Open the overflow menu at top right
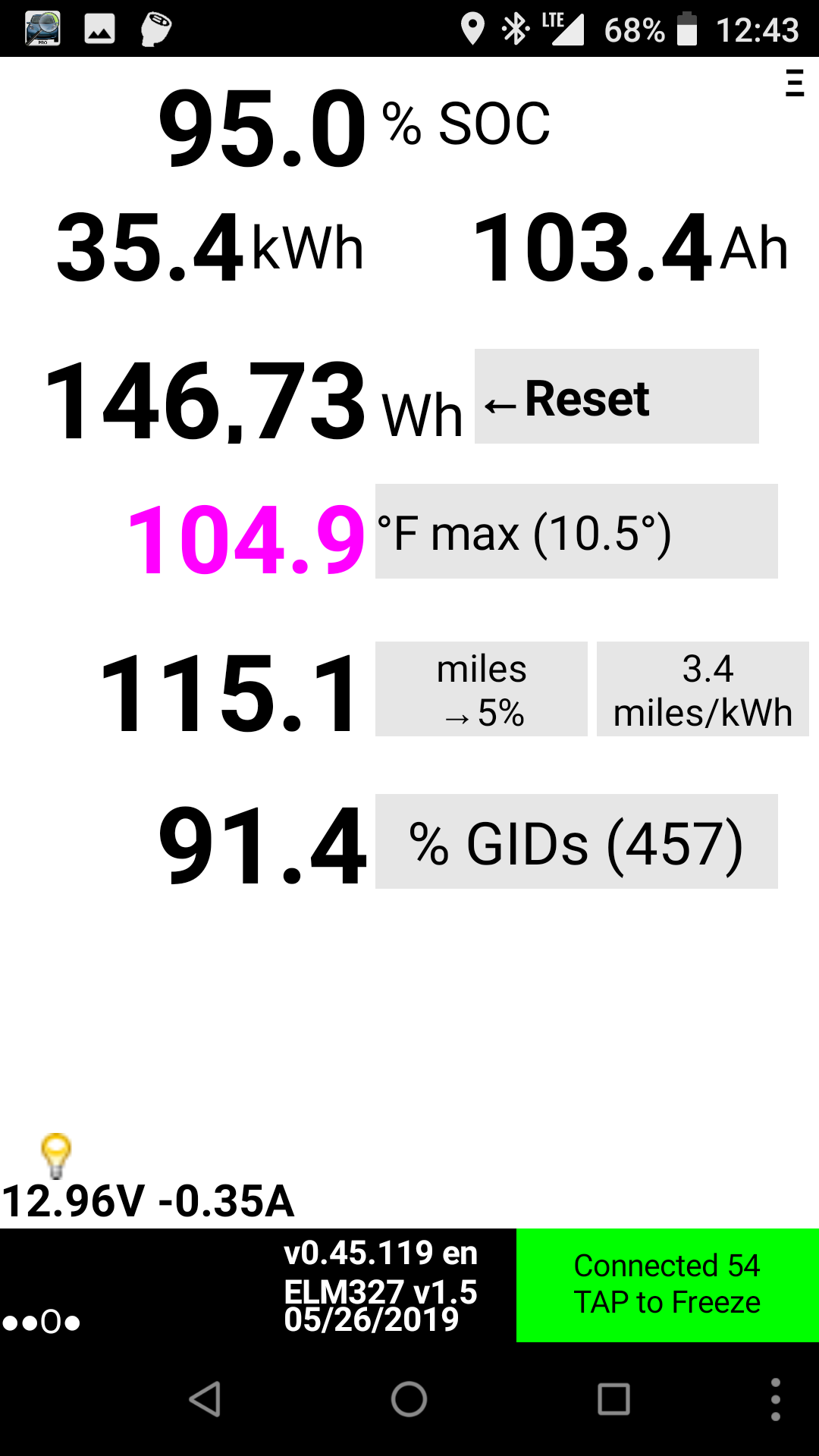 [794, 83]
